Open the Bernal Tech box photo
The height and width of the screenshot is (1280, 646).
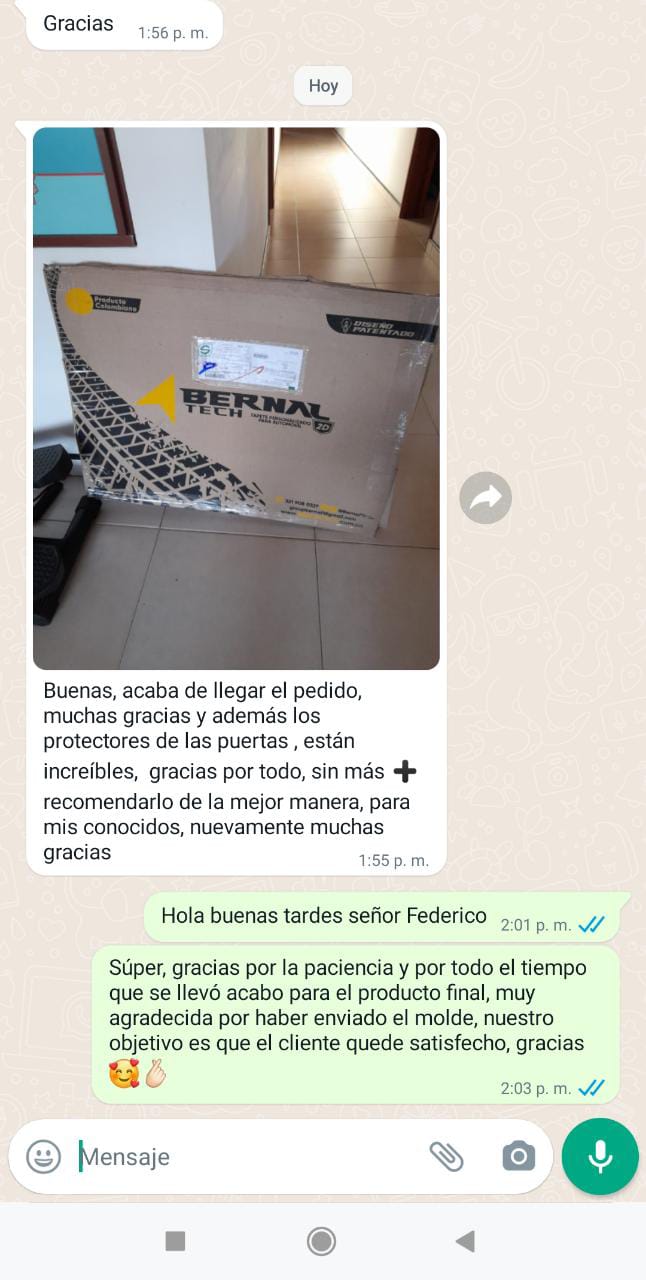236,398
